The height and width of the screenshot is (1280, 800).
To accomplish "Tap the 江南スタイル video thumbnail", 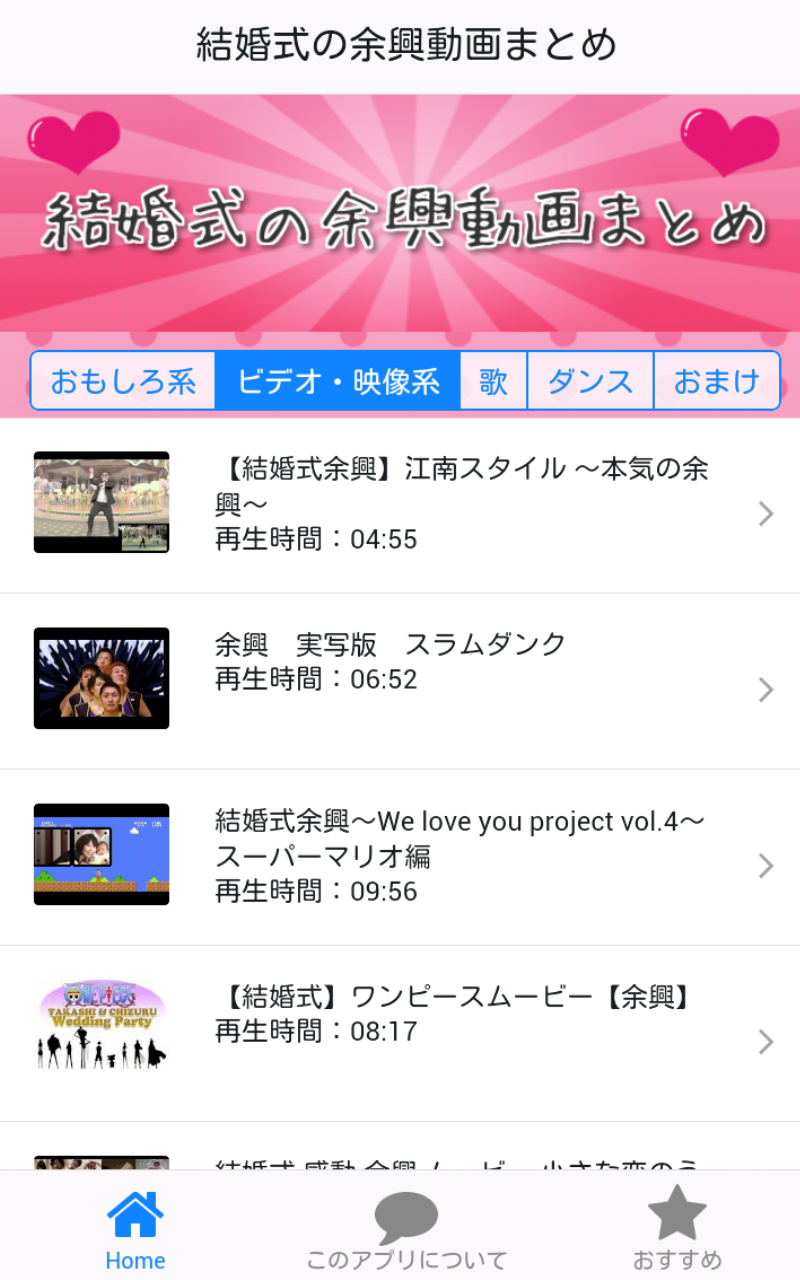I will 101,502.
